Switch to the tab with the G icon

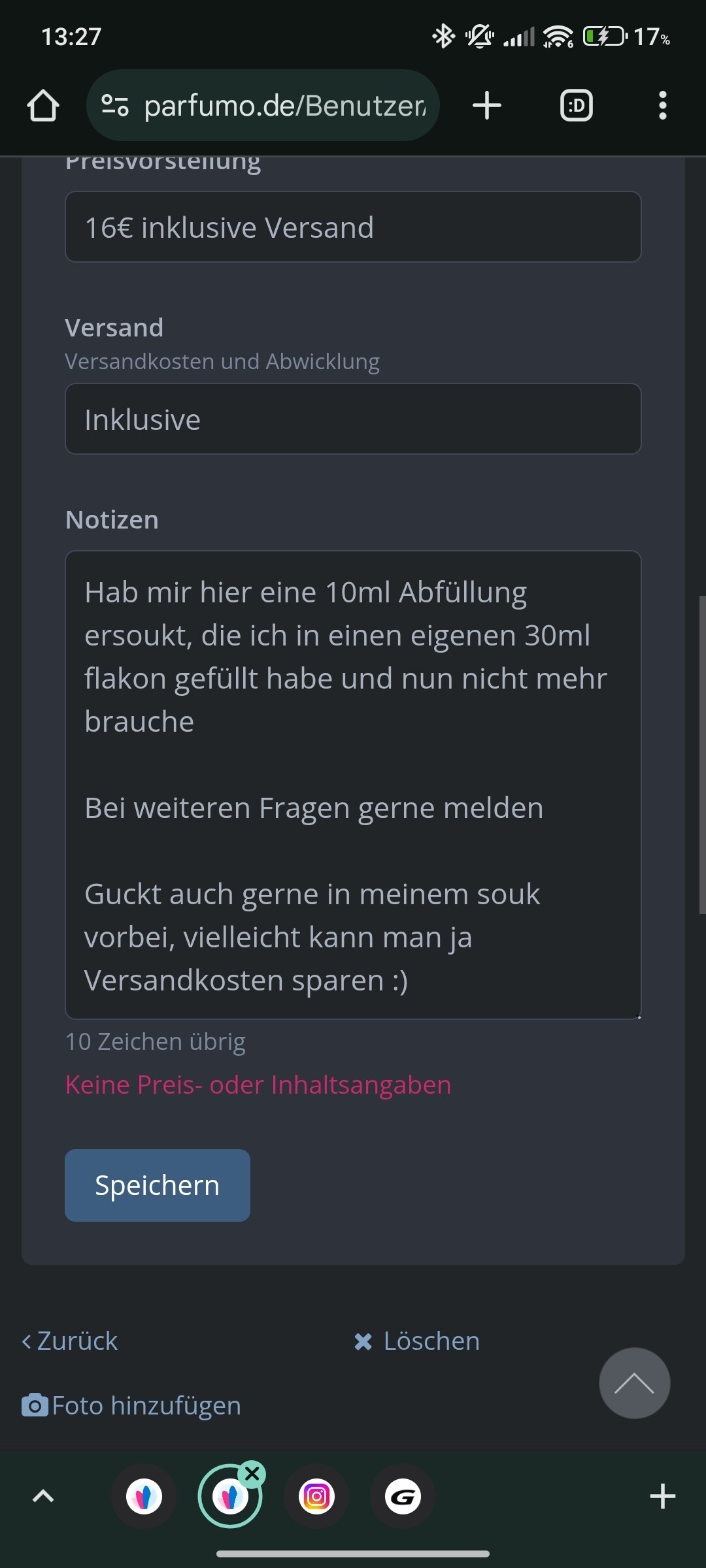pos(403,1496)
